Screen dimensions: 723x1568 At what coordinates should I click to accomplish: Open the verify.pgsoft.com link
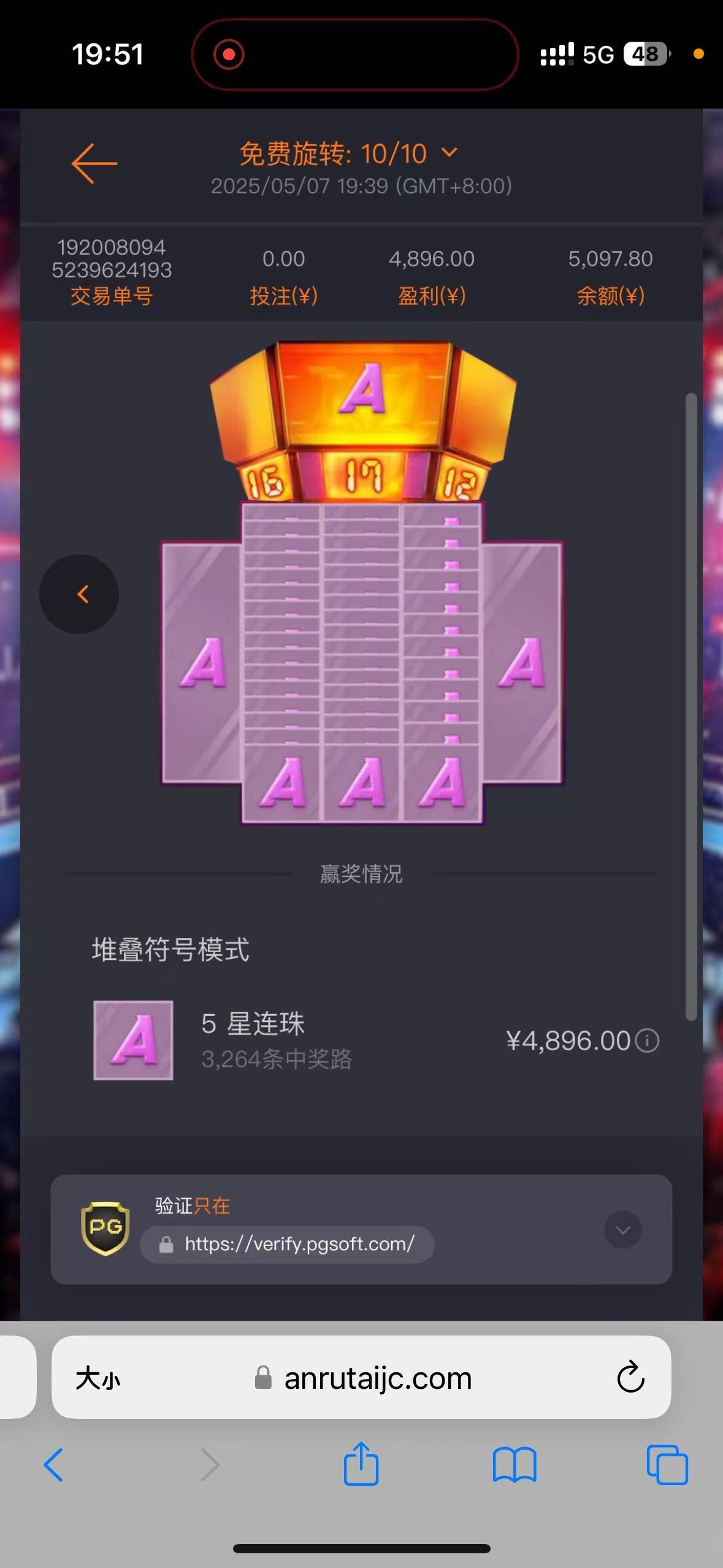click(299, 1244)
